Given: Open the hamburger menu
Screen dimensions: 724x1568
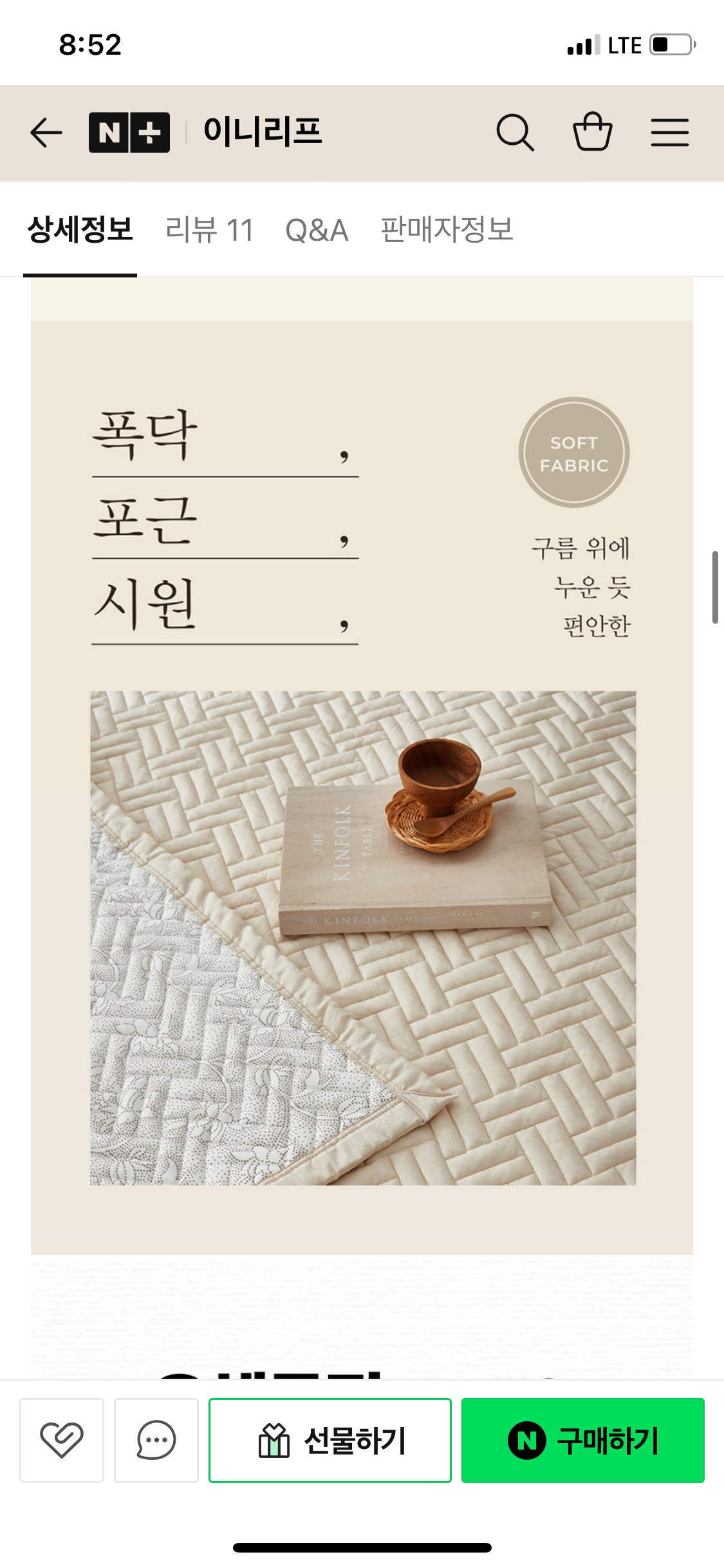Looking at the screenshot, I should (x=669, y=133).
